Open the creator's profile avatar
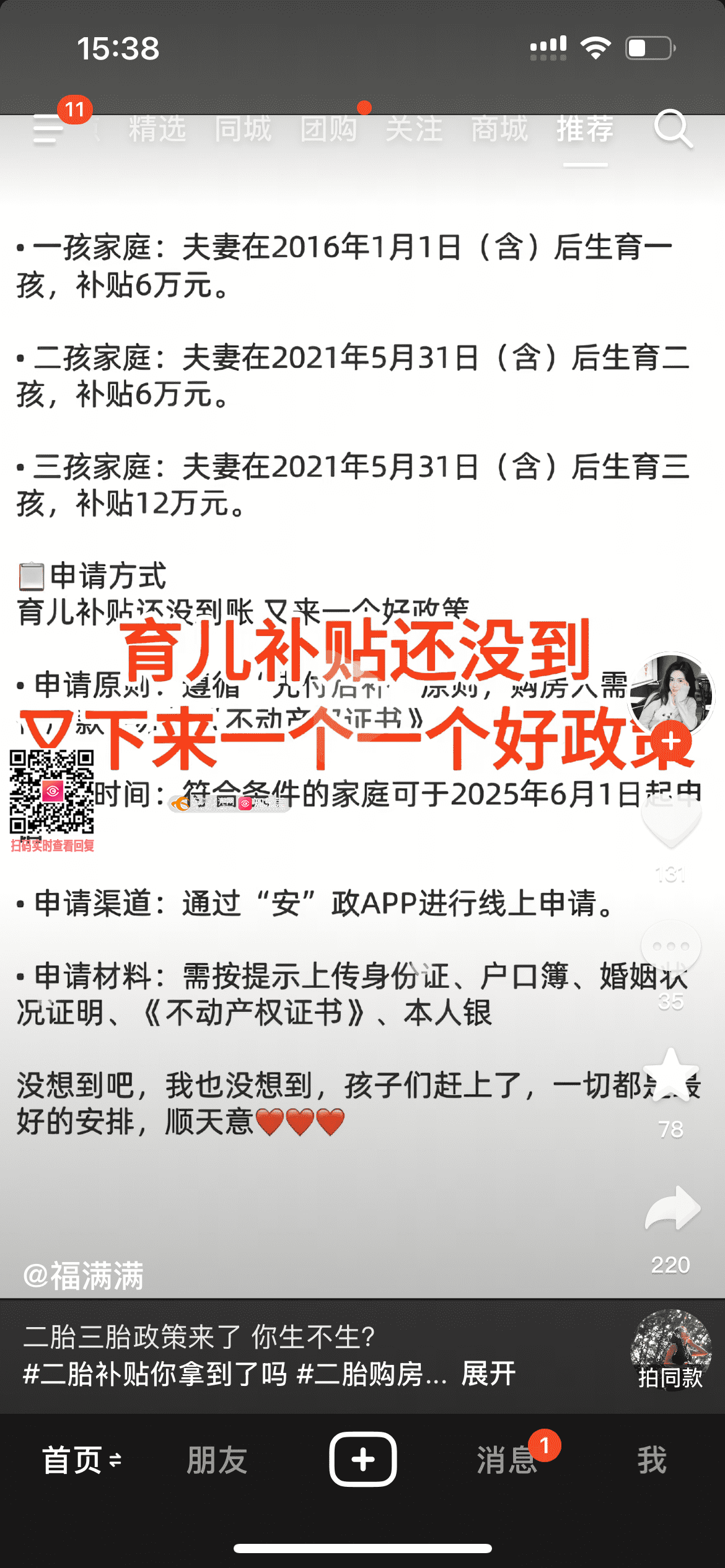The image size is (725, 1568). coord(670,692)
